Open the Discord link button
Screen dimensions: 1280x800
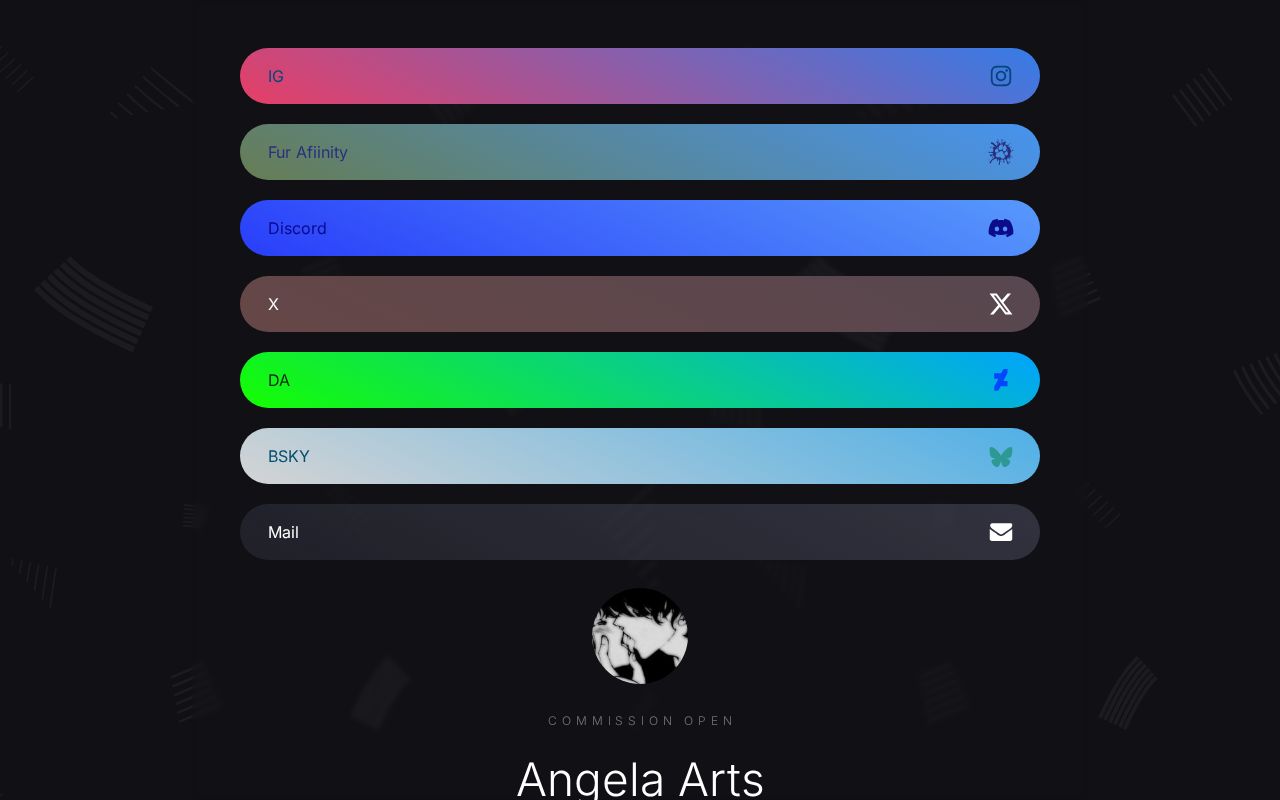(640, 228)
